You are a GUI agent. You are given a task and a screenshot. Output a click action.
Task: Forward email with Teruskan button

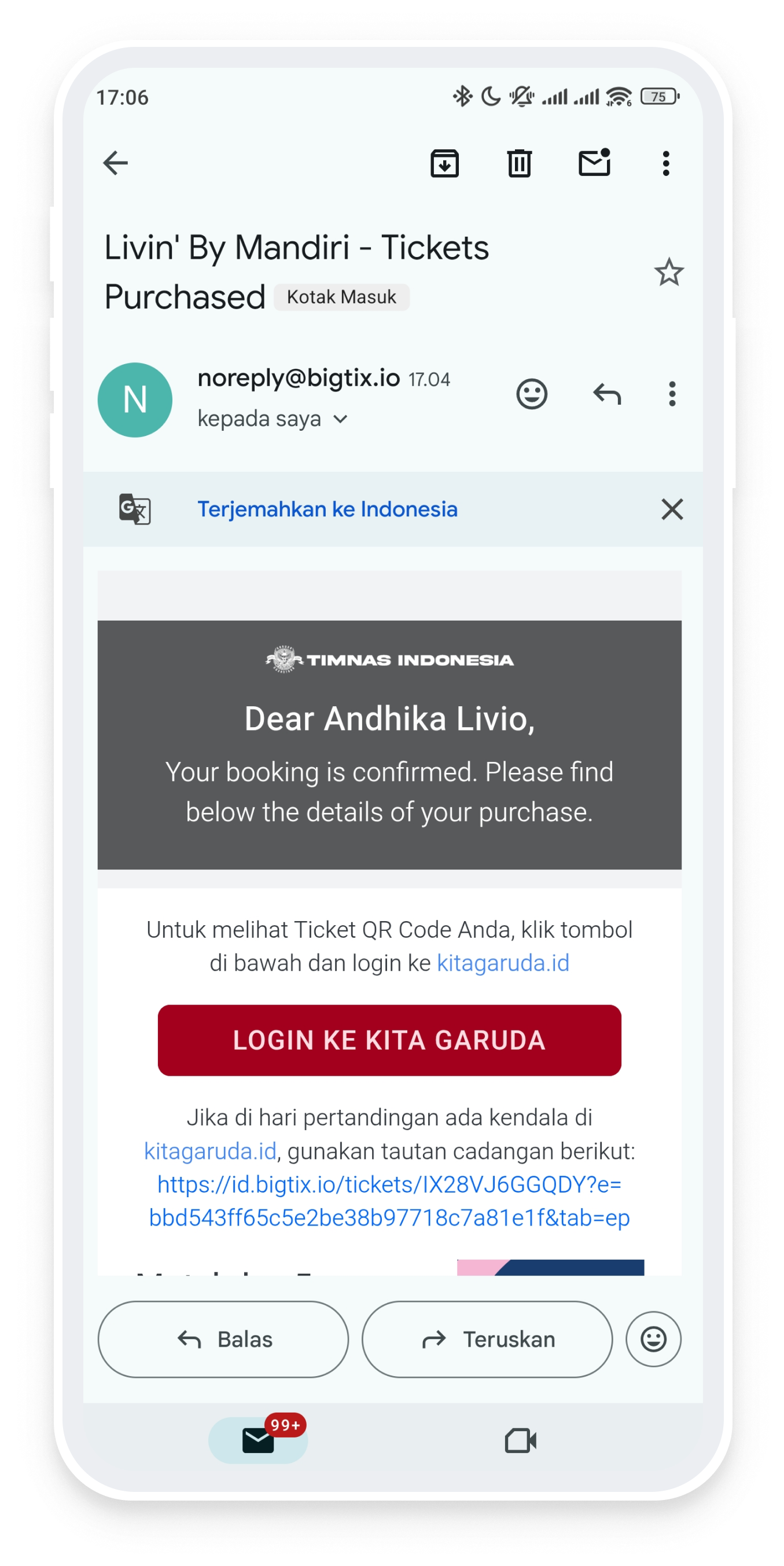coord(487,1339)
